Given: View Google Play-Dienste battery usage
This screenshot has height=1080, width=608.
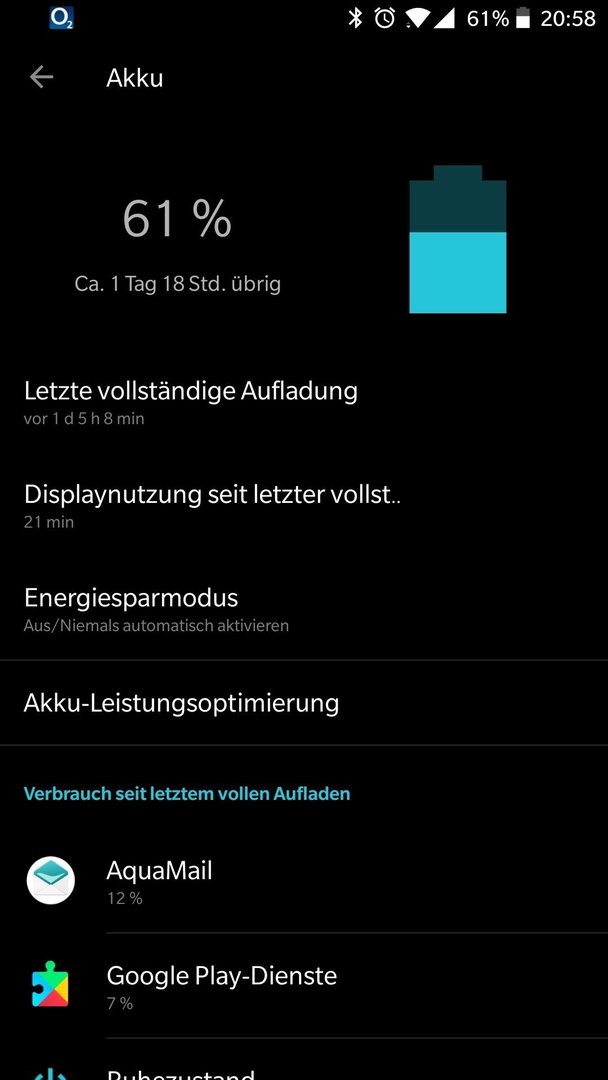Looking at the screenshot, I should [x=304, y=986].
